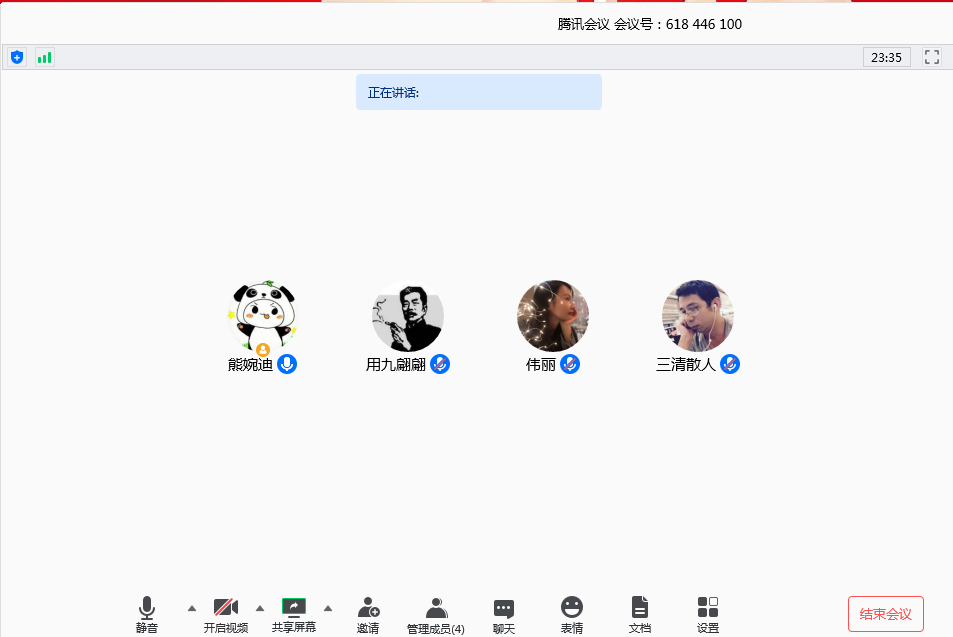Click 结束会议 to end meeting
The width and height of the screenshot is (953, 637).
(885, 613)
